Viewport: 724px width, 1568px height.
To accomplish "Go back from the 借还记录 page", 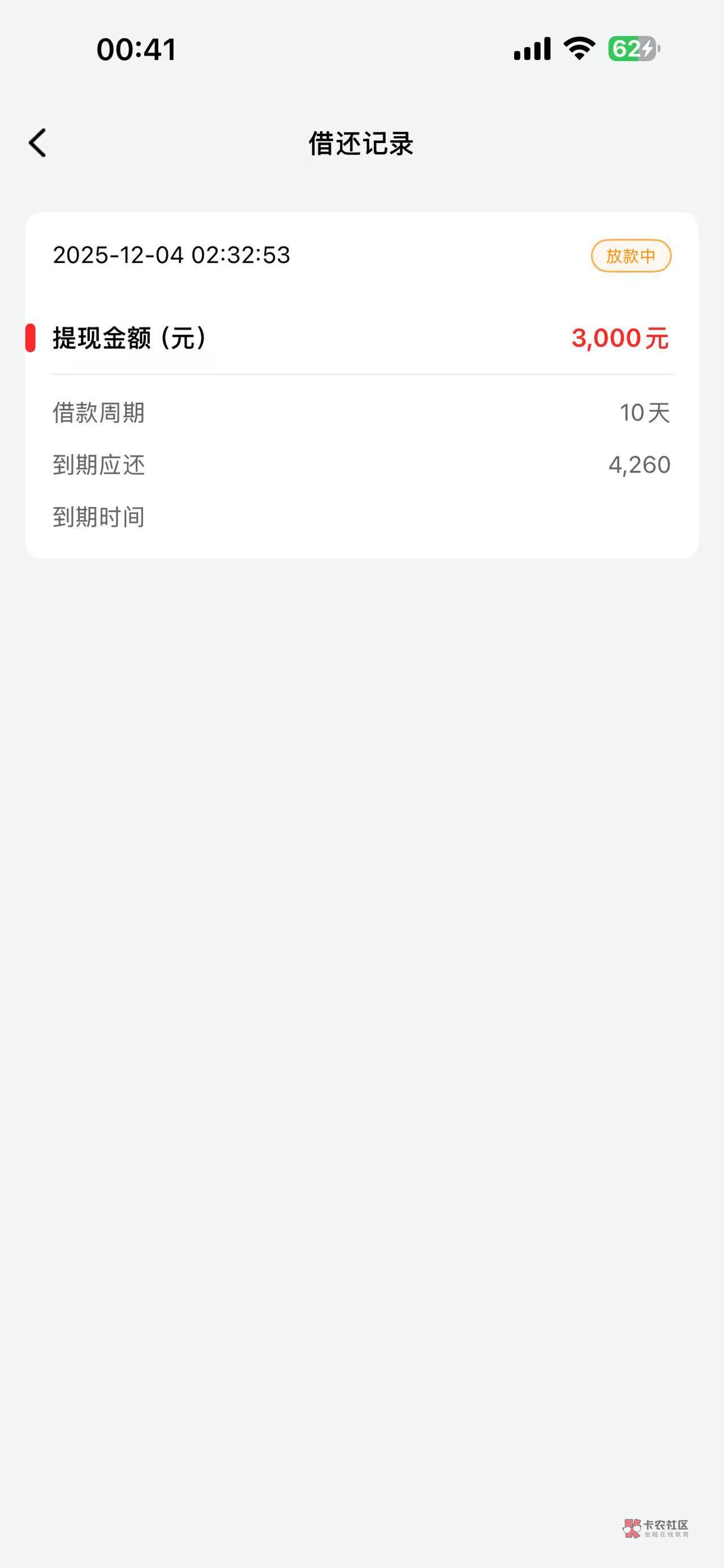I will coord(38,143).
